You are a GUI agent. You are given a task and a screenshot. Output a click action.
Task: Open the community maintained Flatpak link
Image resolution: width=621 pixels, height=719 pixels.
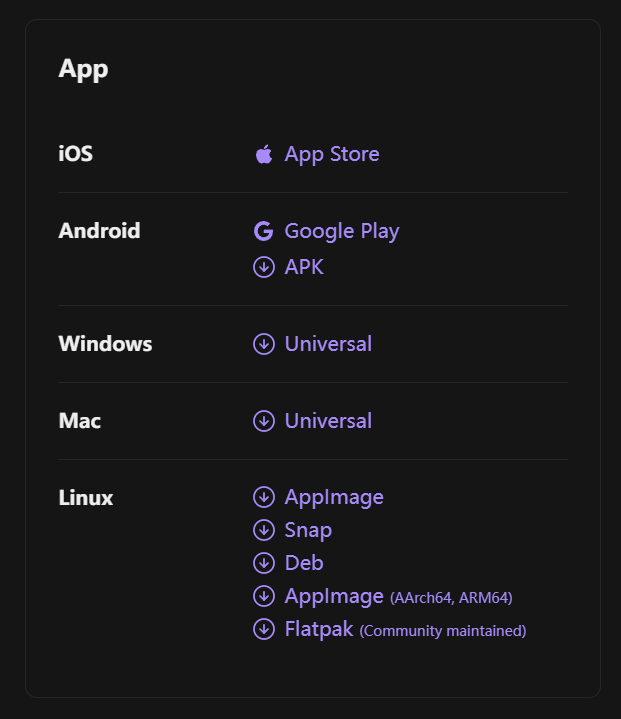point(318,630)
